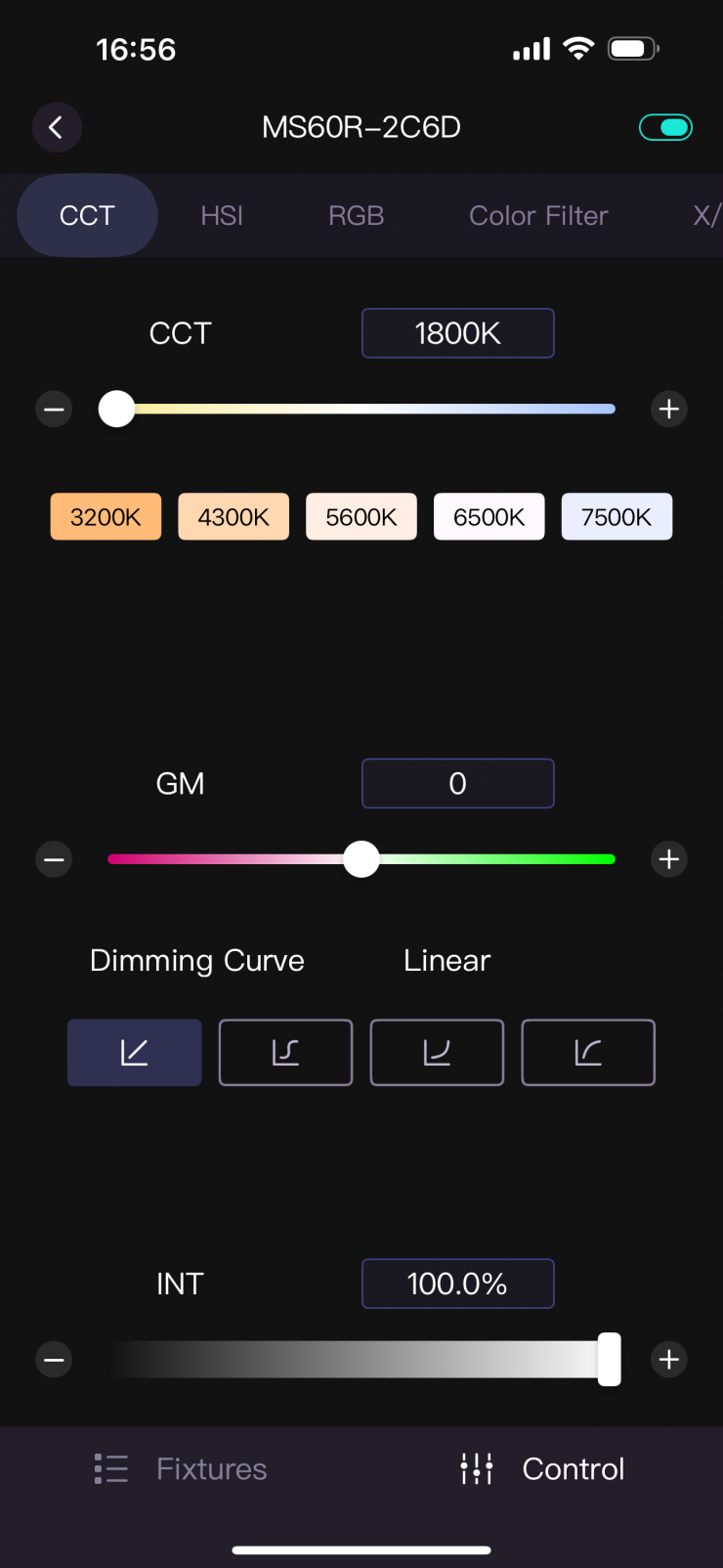Go back from the MS60R-2C6D screen
The height and width of the screenshot is (1568, 723).
(x=56, y=127)
